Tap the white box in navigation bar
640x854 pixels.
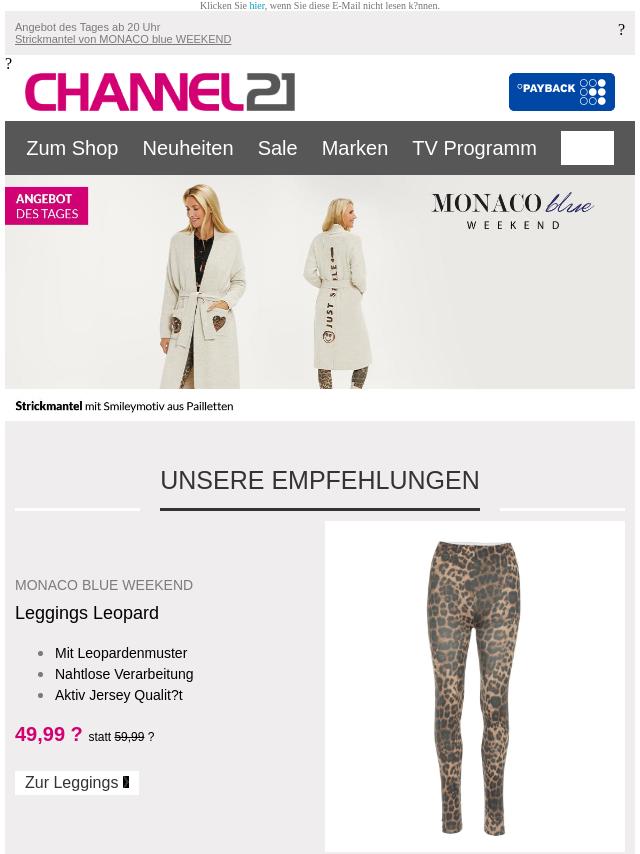coord(587,148)
